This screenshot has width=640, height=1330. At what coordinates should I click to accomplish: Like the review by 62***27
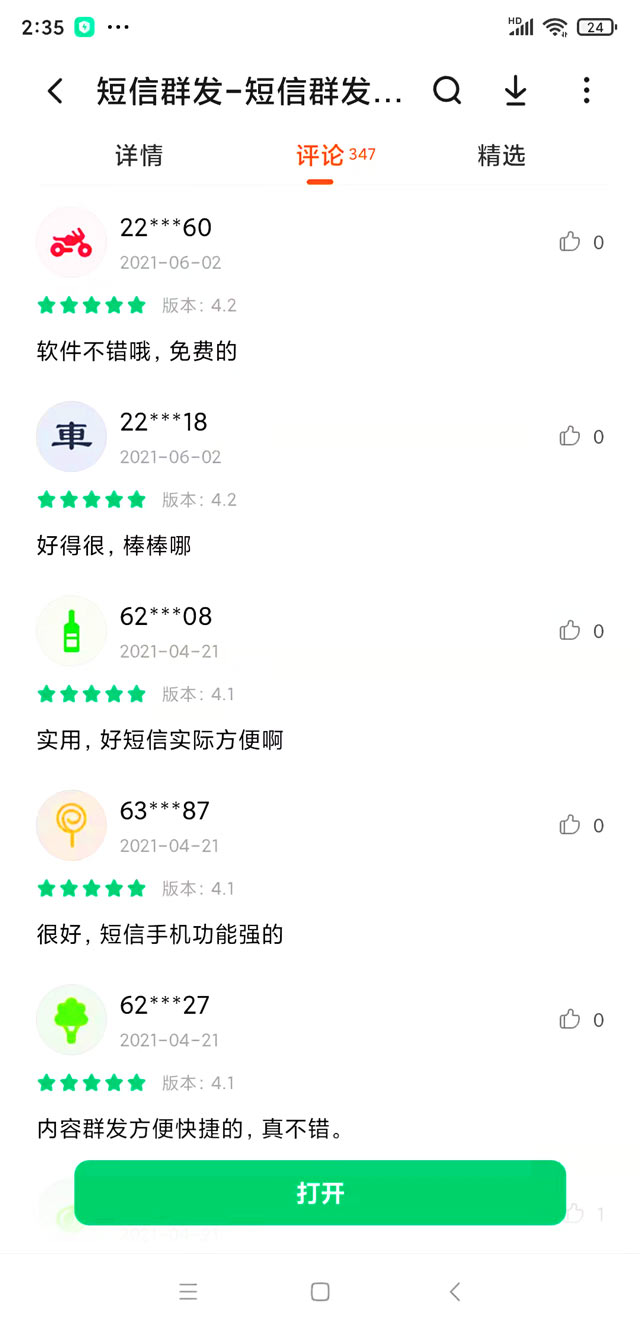tap(570, 1020)
